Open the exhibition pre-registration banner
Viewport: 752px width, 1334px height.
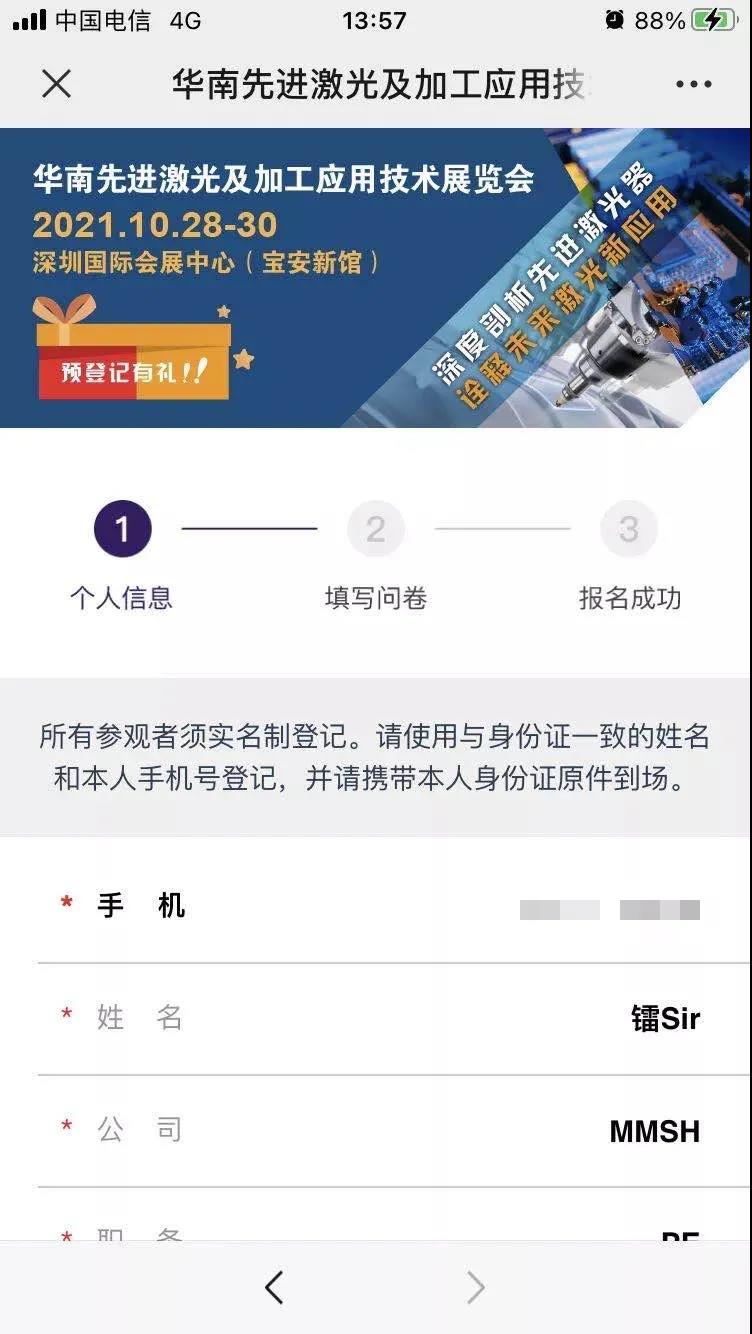click(x=375, y=278)
